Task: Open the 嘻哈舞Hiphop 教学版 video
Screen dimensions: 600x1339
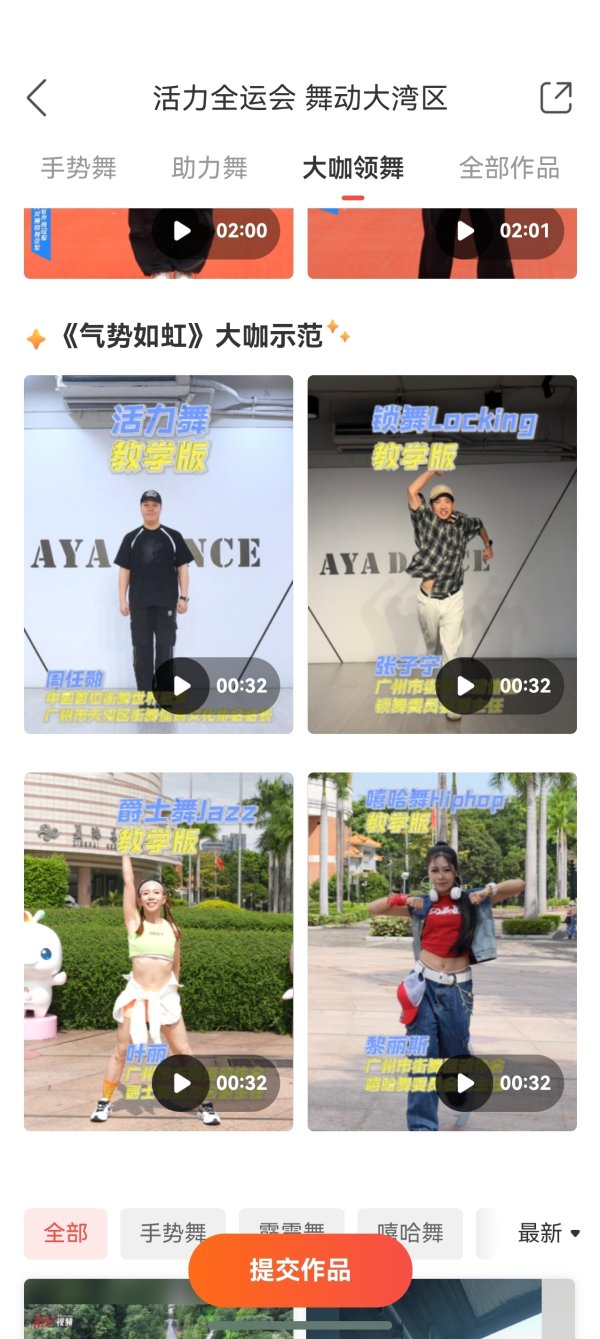Action: click(x=442, y=950)
